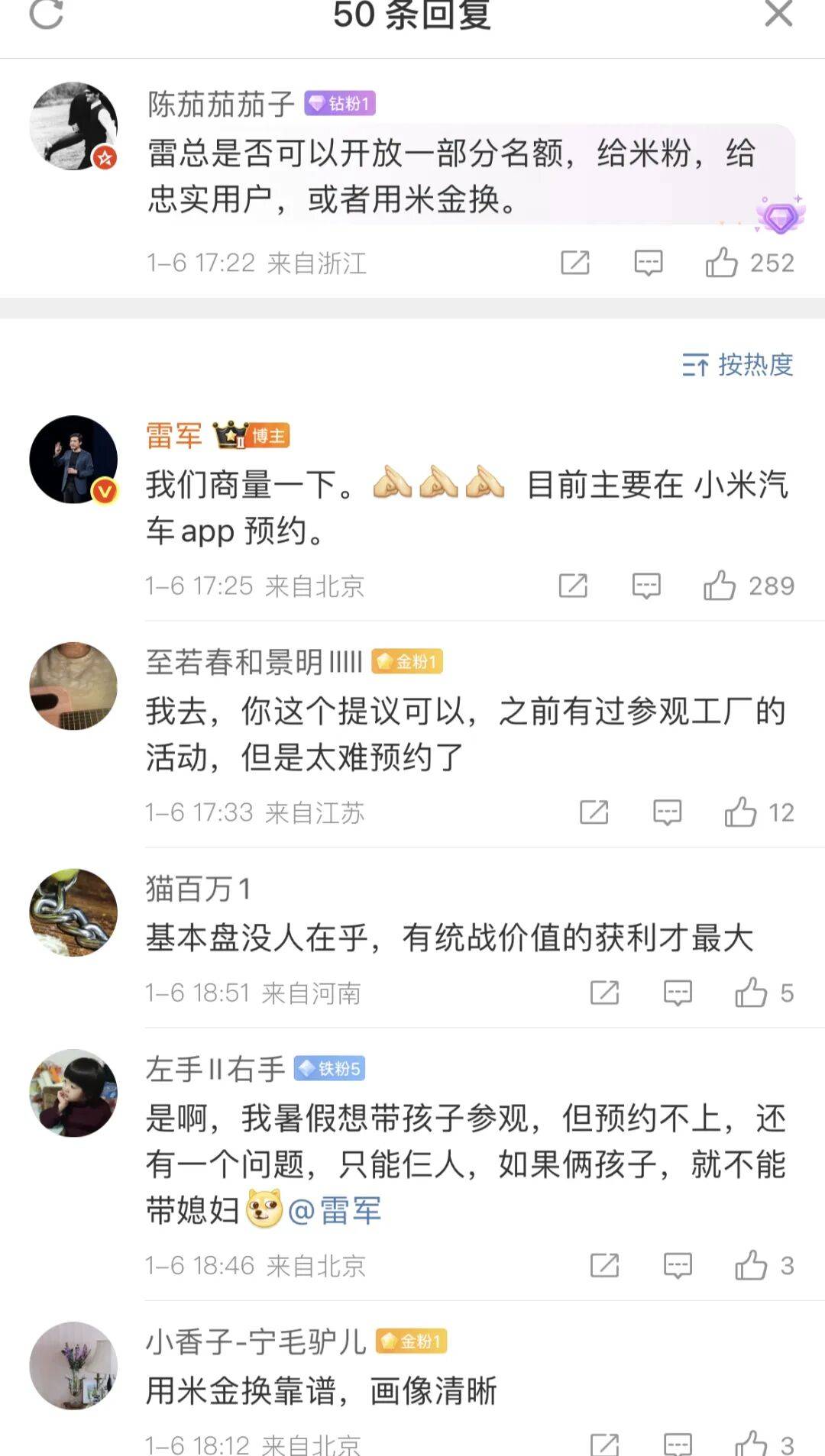
Task: Open the 按热度 sort options
Action: point(737,365)
